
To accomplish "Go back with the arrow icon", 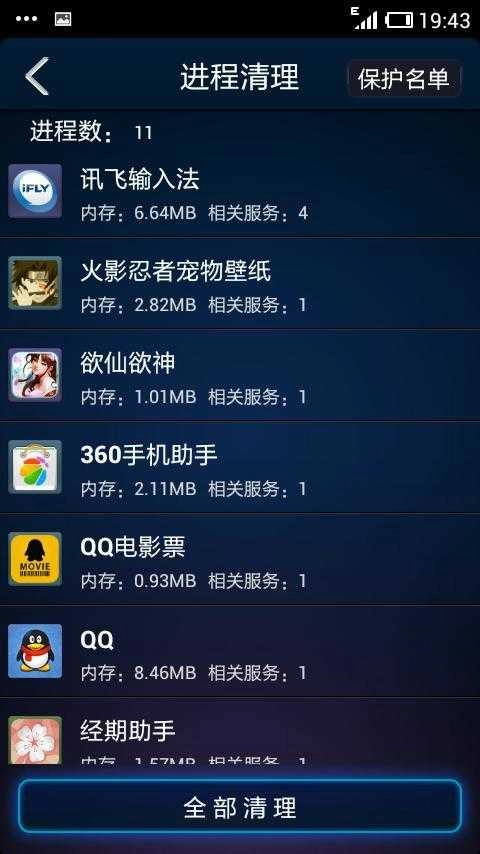I will (x=37, y=76).
